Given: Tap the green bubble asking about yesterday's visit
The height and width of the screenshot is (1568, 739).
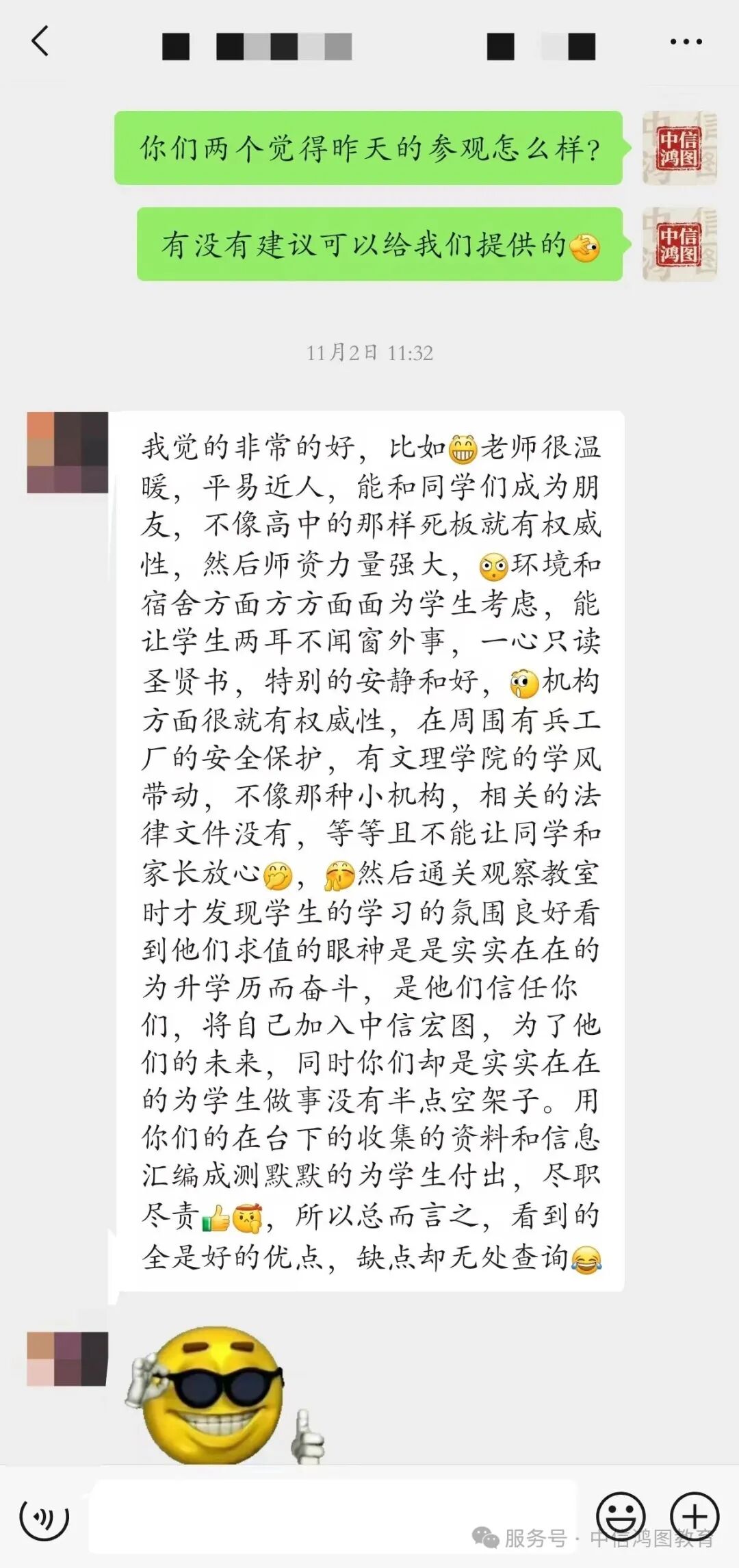Looking at the screenshot, I should [369, 149].
